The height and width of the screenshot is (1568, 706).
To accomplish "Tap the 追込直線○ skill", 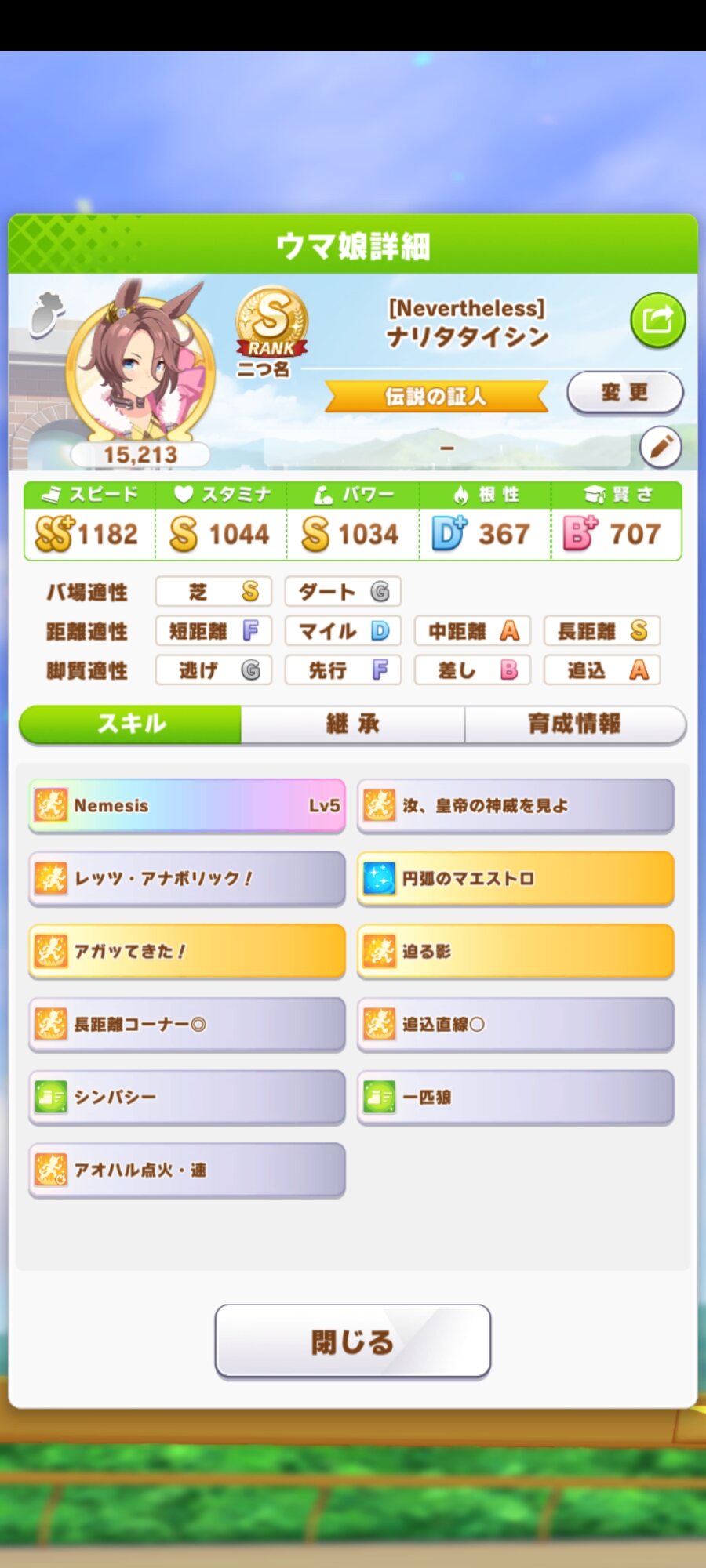I will [x=515, y=1025].
